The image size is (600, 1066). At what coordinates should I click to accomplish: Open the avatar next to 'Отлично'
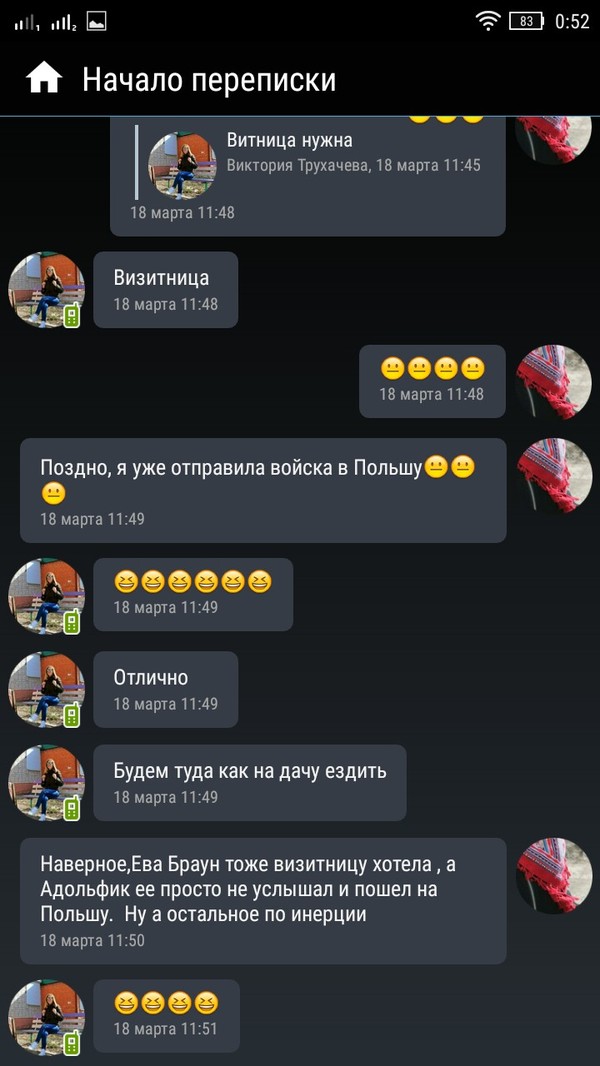pos(46,689)
